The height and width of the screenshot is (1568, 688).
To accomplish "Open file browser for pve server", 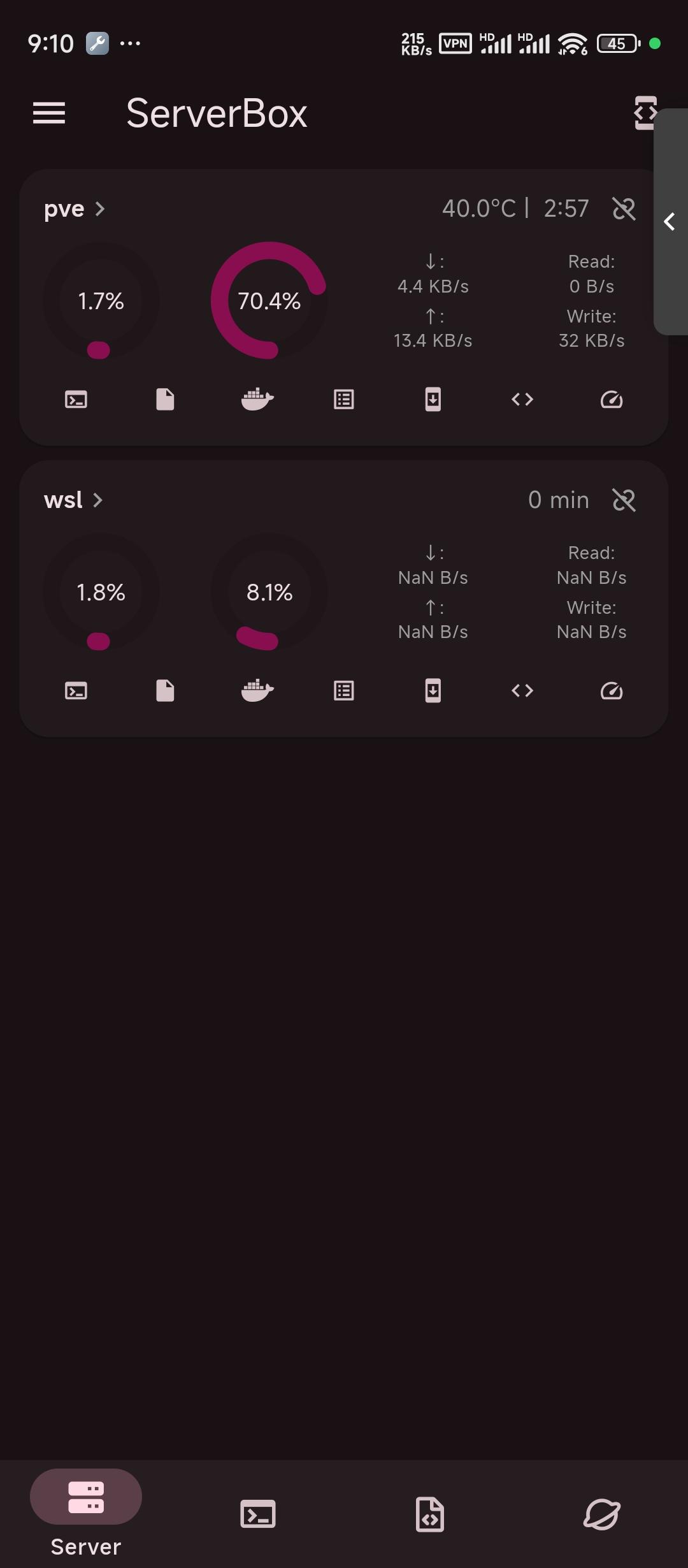I will click(x=166, y=400).
